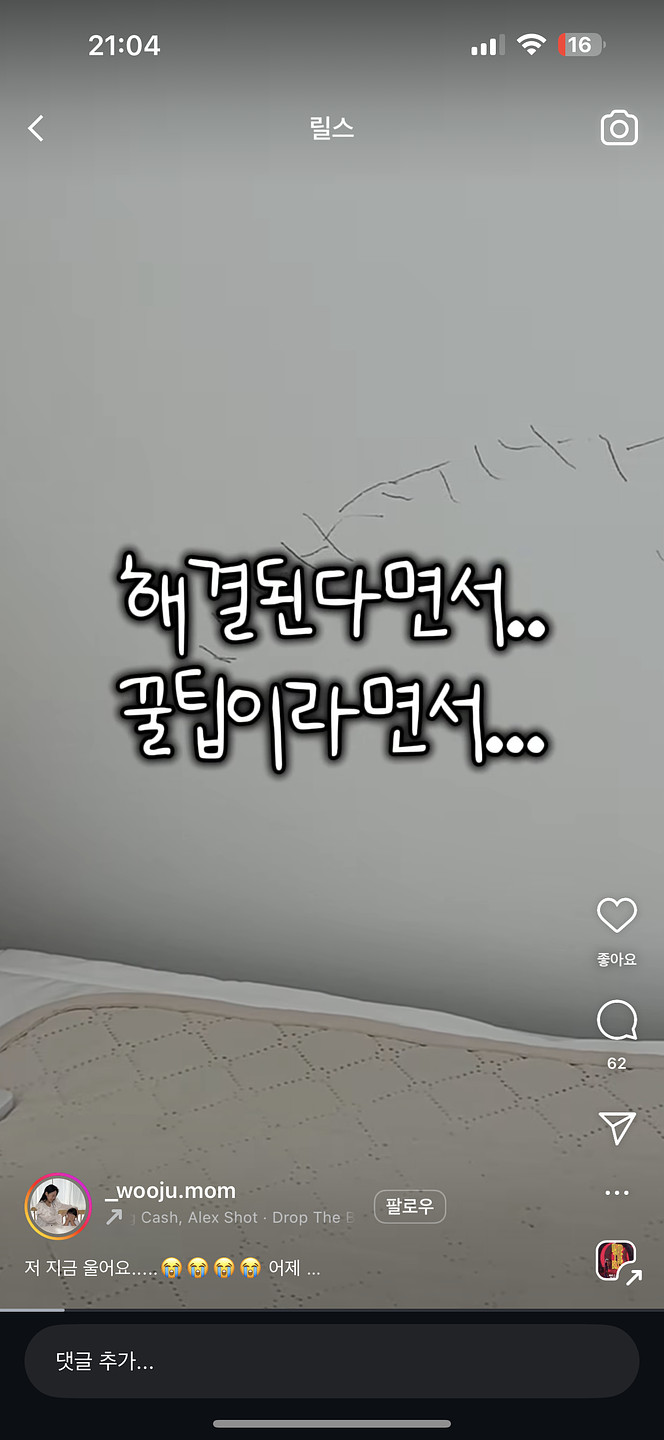Screen dimensions: 664x1440
Task: Tap the 댓글 추가 comment field
Action: (331, 1361)
